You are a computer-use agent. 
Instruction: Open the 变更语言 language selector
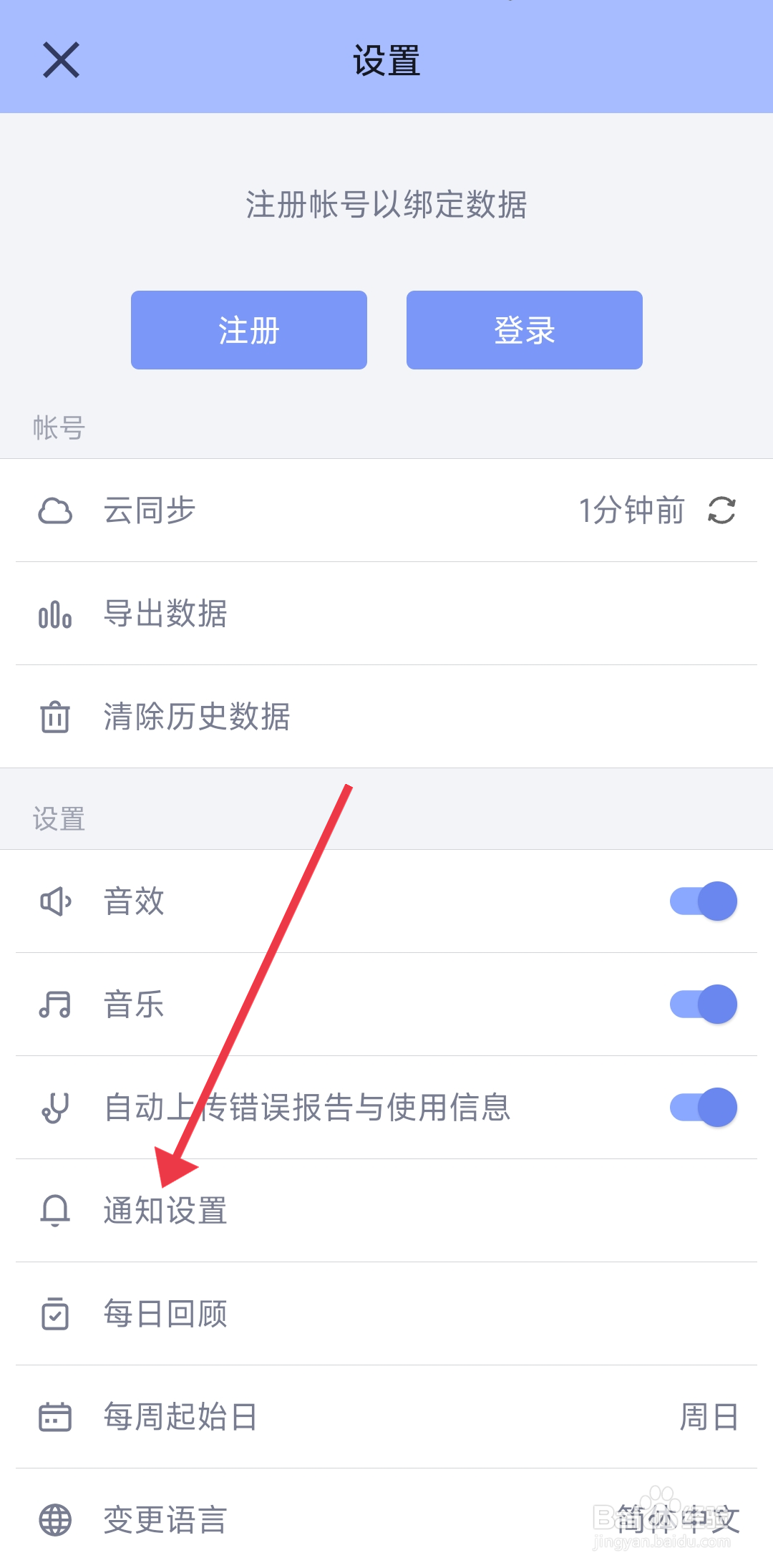point(386,1518)
